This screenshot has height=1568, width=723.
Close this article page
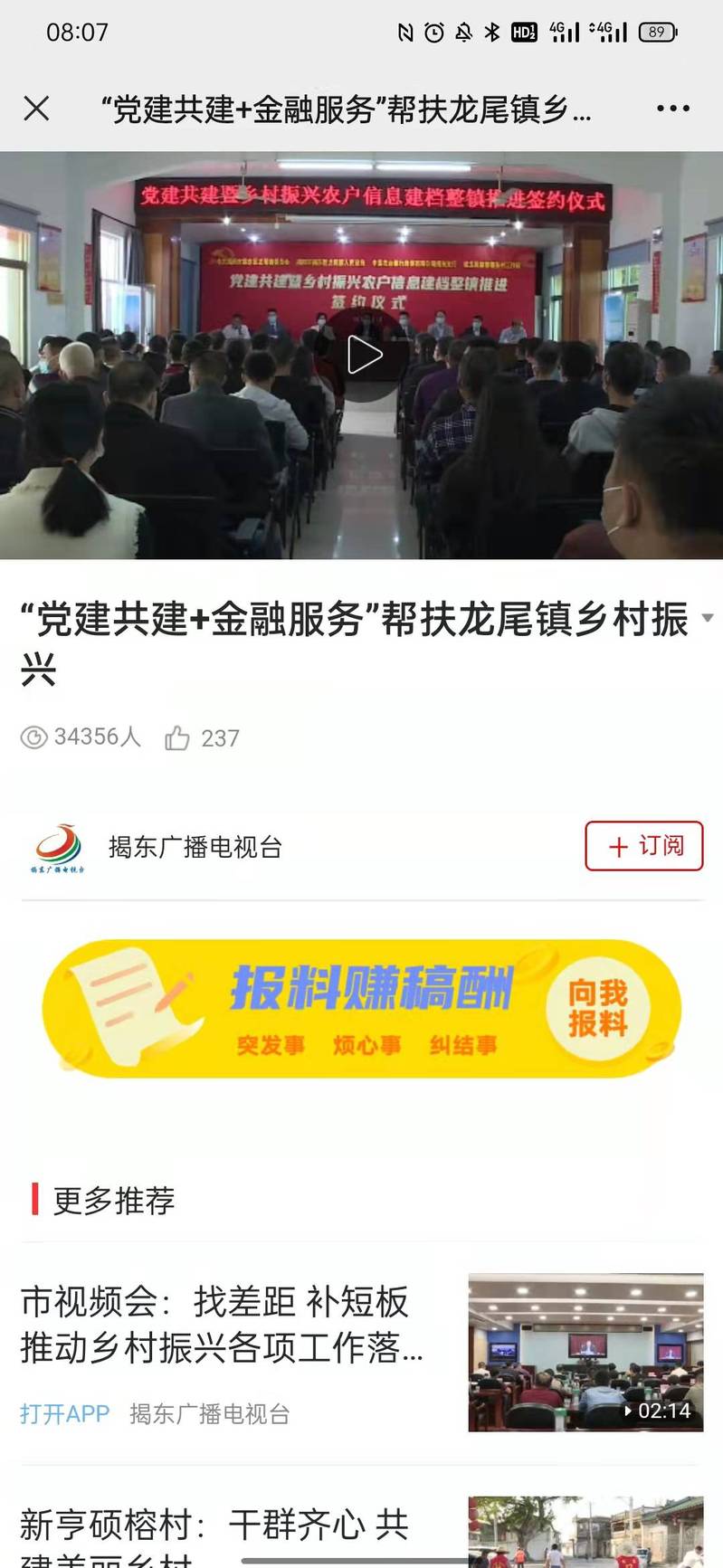click(36, 109)
